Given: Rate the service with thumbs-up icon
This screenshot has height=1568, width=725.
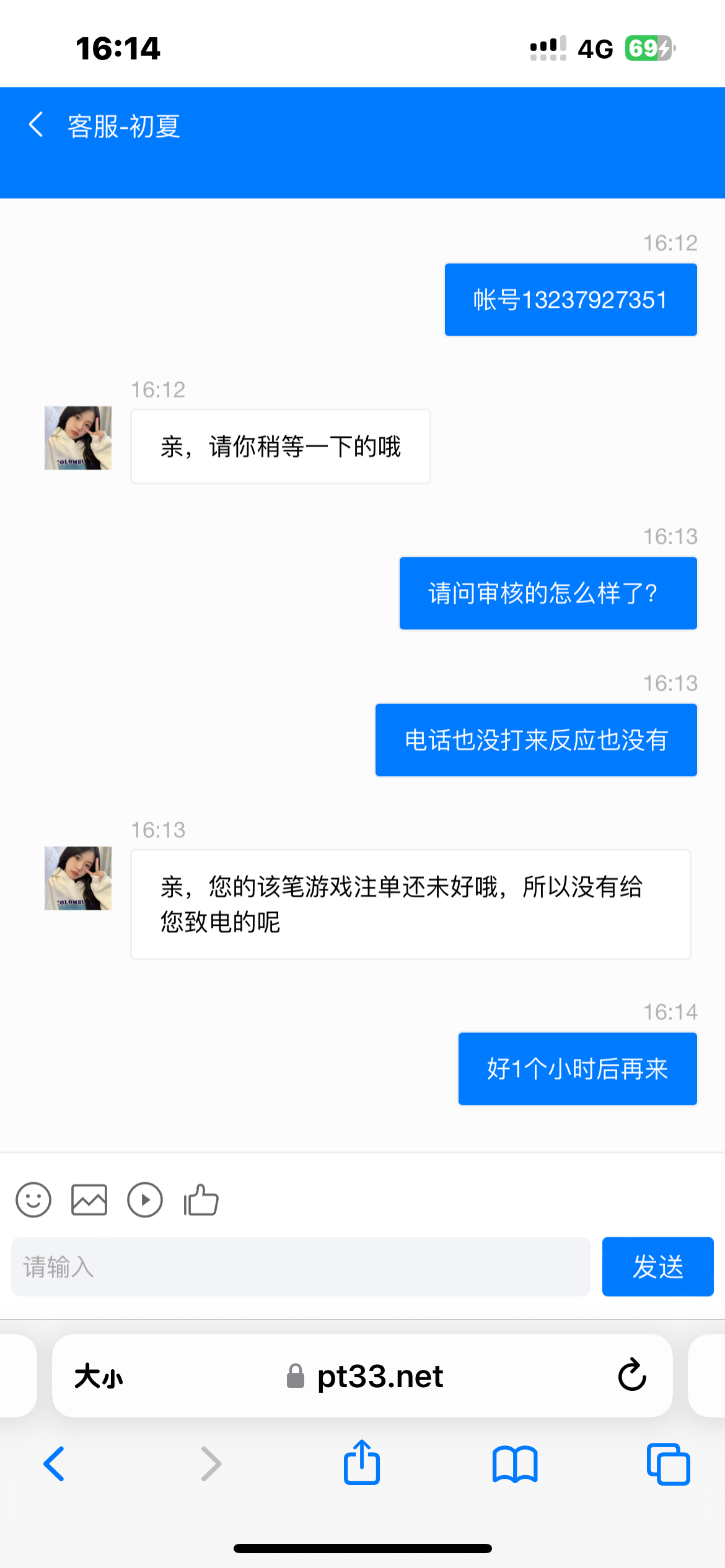Looking at the screenshot, I should click(201, 1200).
